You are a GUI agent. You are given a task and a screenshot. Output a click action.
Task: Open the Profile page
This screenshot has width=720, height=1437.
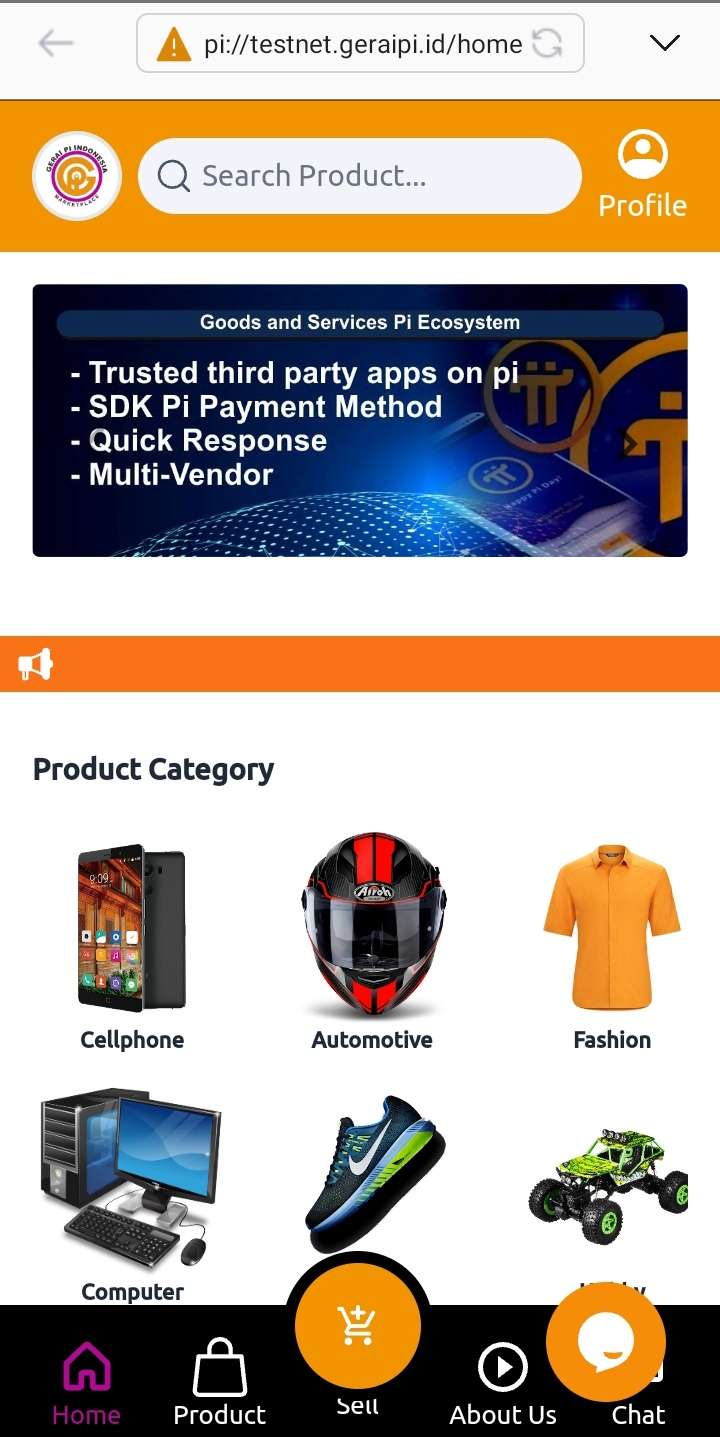coord(642,176)
